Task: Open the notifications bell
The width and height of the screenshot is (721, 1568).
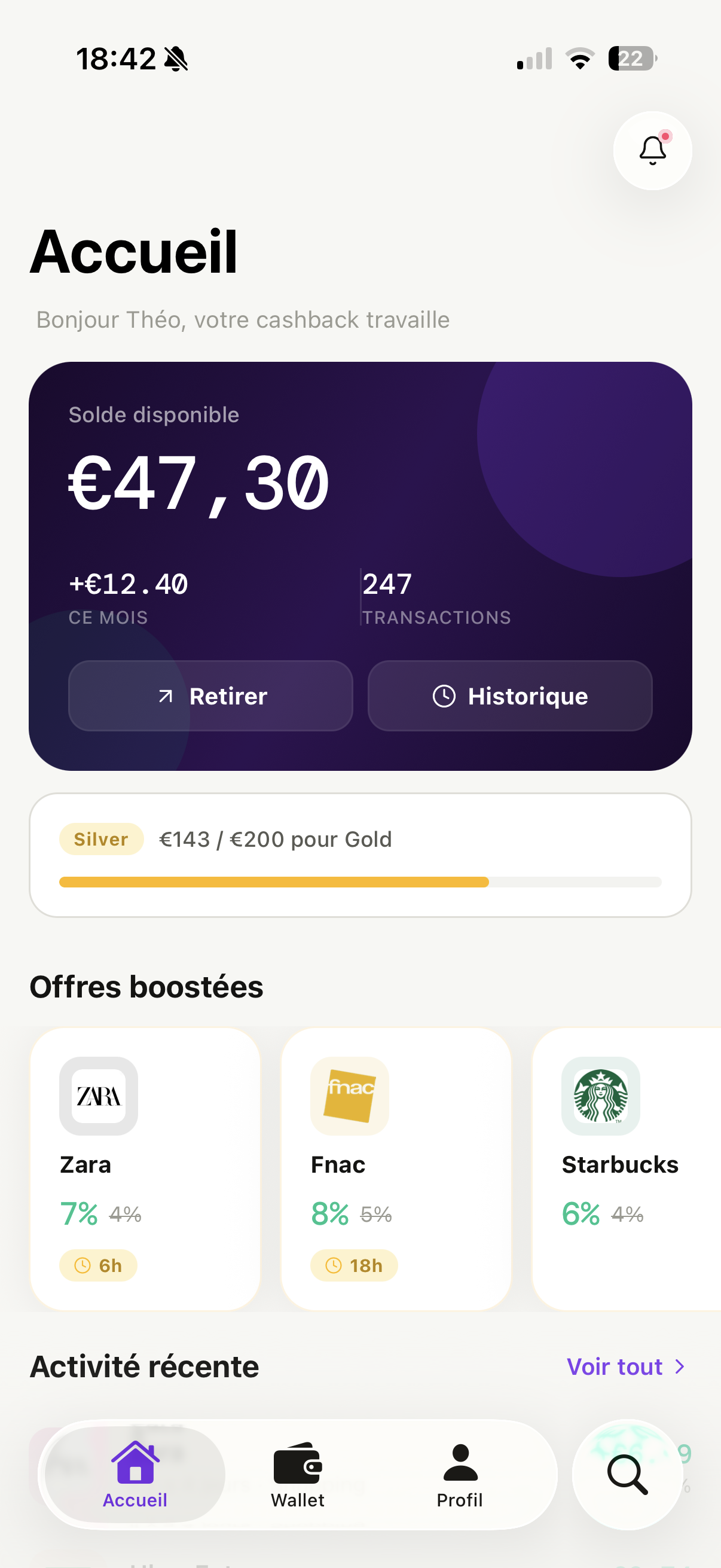Action: point(652,150)
